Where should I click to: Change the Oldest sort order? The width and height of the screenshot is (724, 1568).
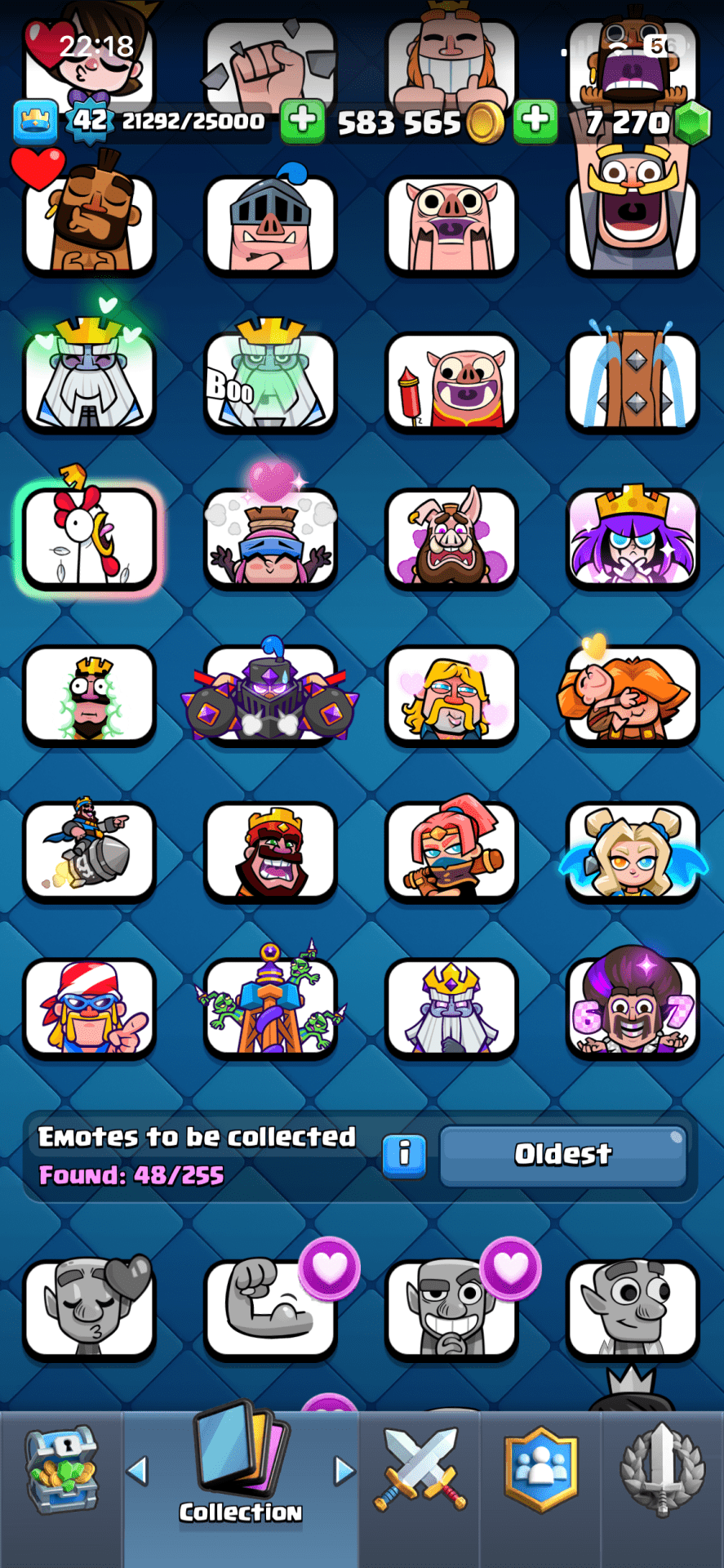[563, 1154]
